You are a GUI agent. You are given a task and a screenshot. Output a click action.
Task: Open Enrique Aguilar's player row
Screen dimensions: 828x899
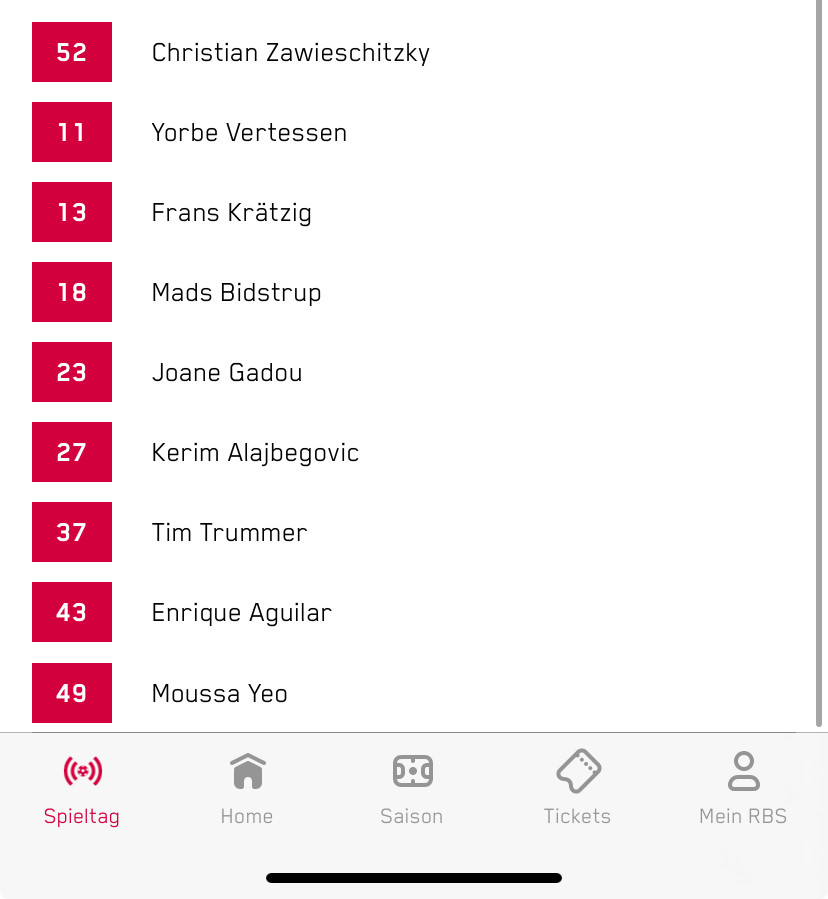click(241, 612)
